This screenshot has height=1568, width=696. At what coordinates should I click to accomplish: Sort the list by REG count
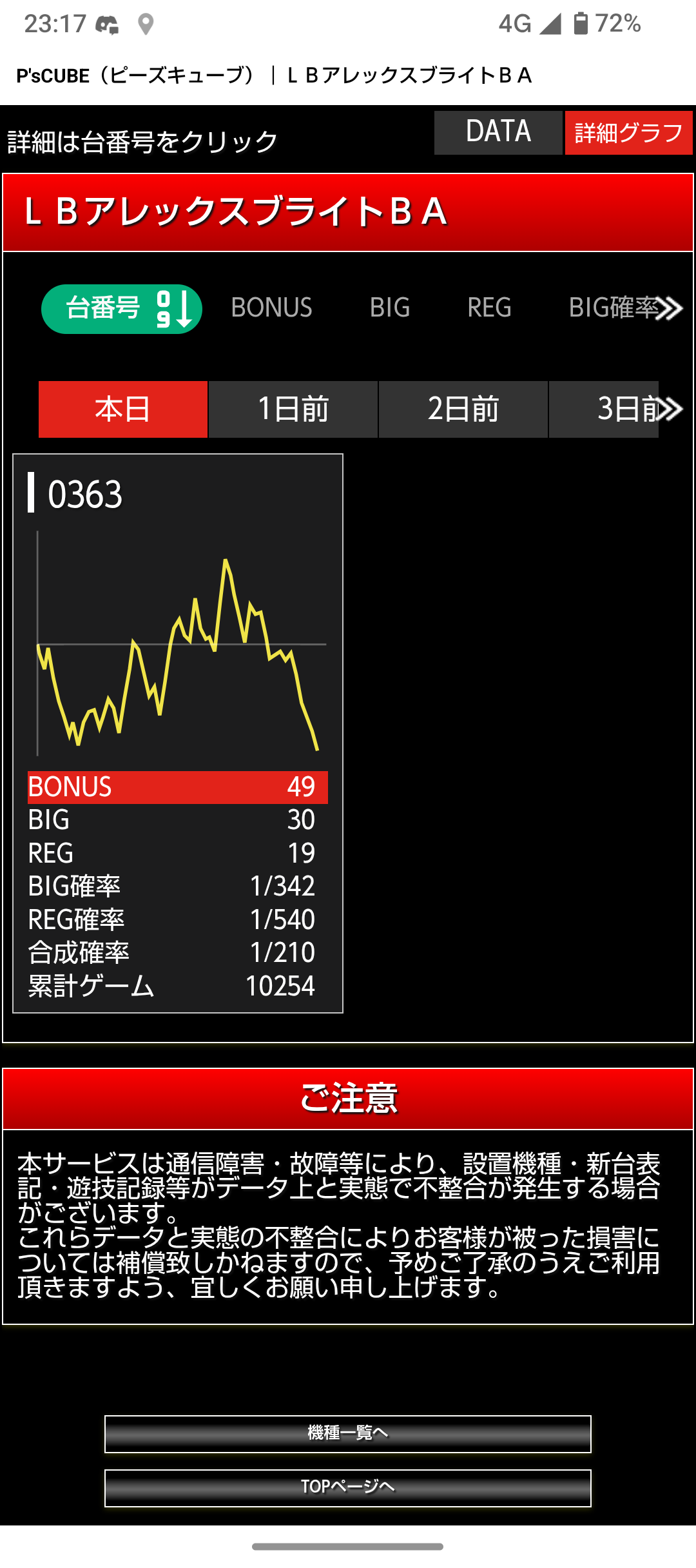pyautogui.click(x=489, y=308)
